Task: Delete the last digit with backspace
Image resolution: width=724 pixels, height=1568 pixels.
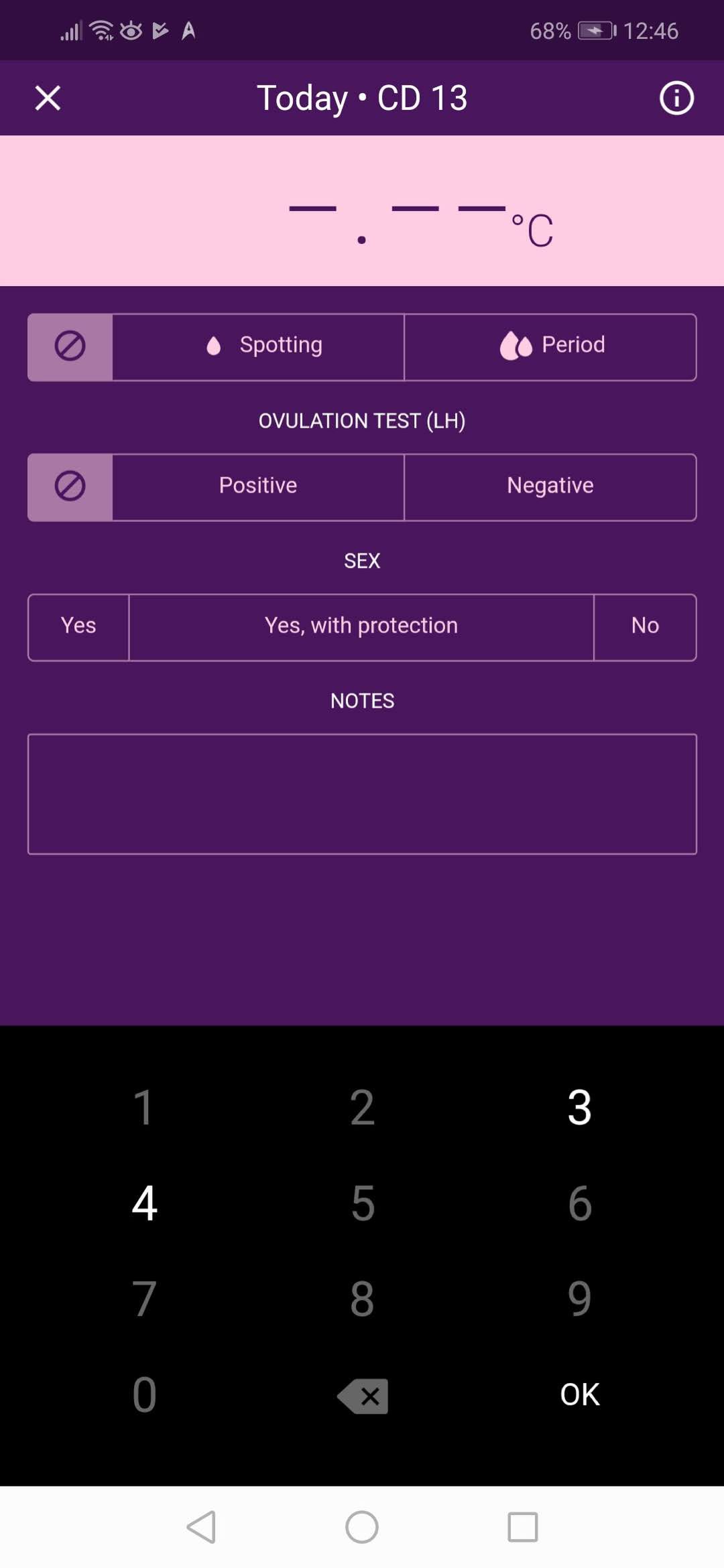Action: tap(362, 1395)
